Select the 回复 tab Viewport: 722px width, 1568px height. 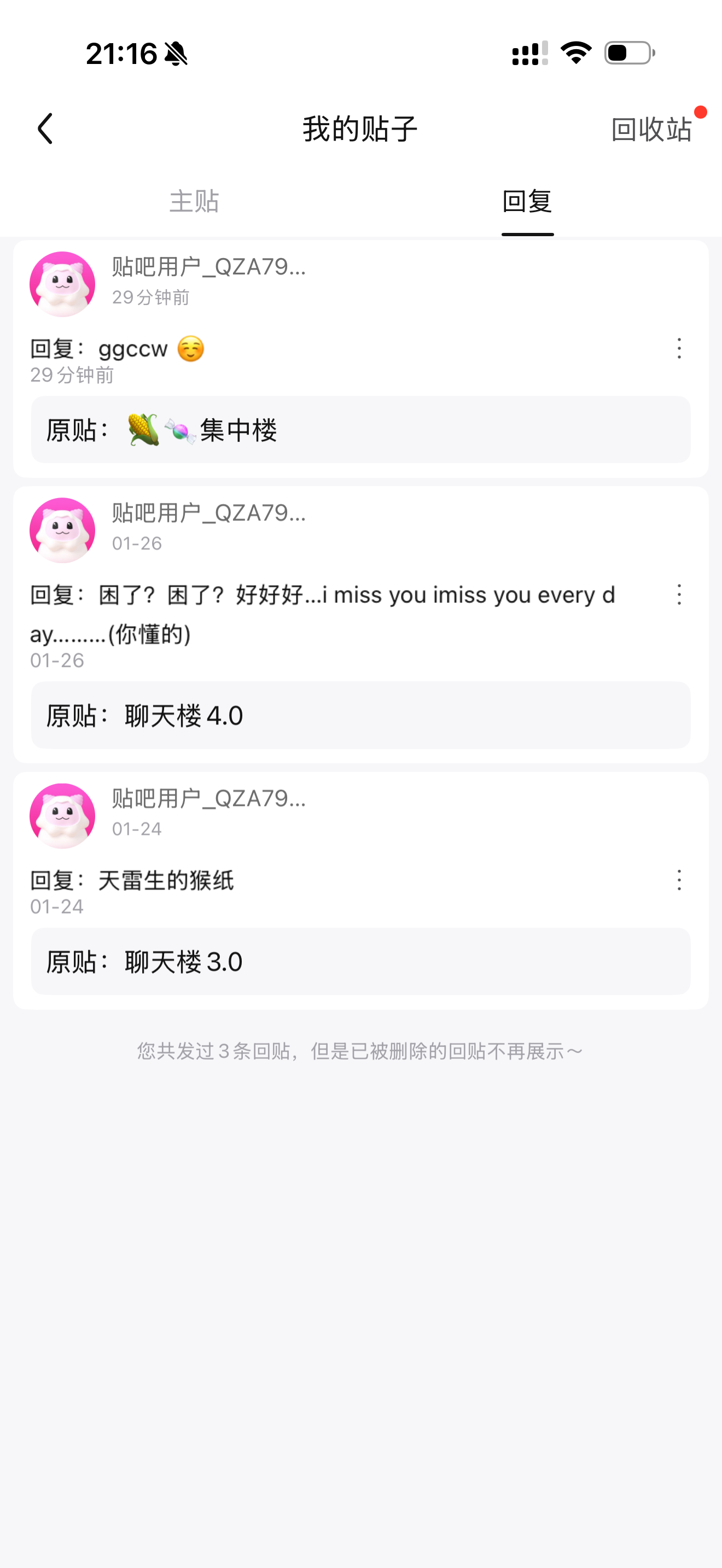pos(527,201)
